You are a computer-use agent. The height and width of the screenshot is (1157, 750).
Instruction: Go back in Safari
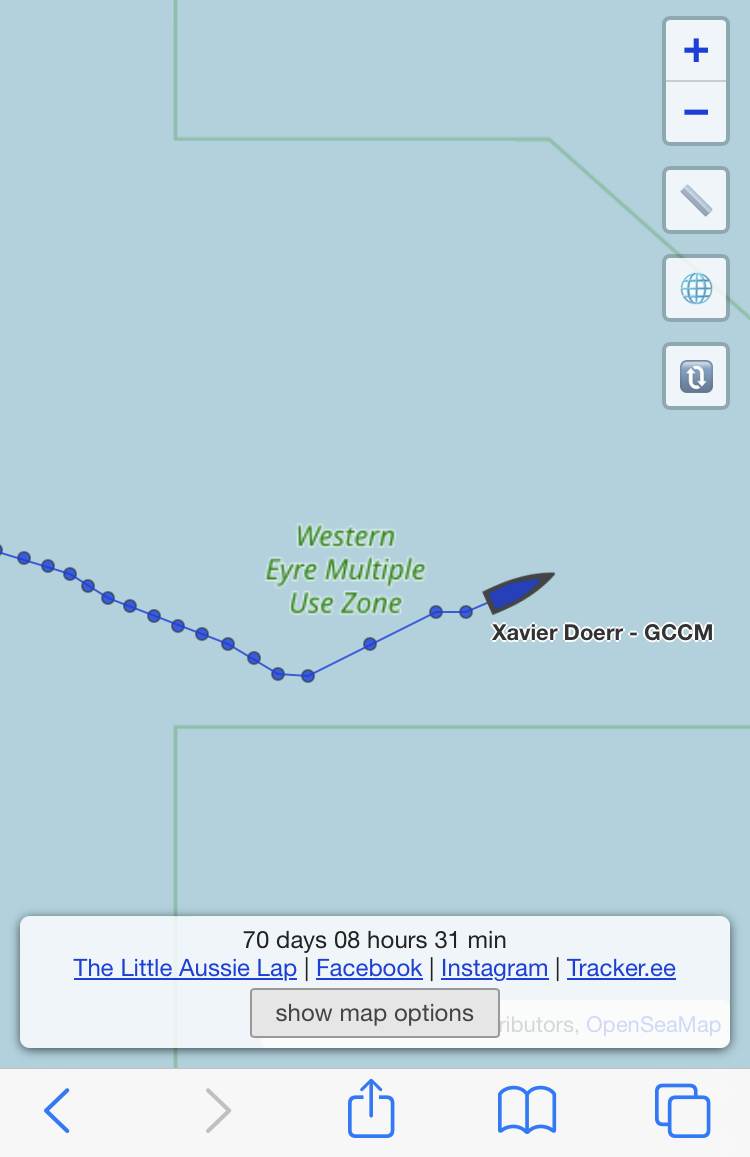tap(57, 1110)
